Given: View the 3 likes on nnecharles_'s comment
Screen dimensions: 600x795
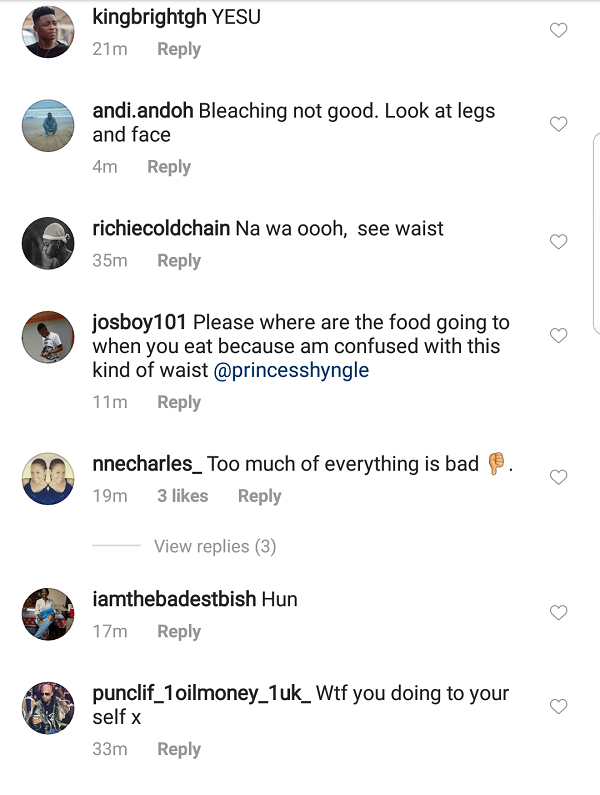Looking at the screenshot, I should [x=182, y=496].
